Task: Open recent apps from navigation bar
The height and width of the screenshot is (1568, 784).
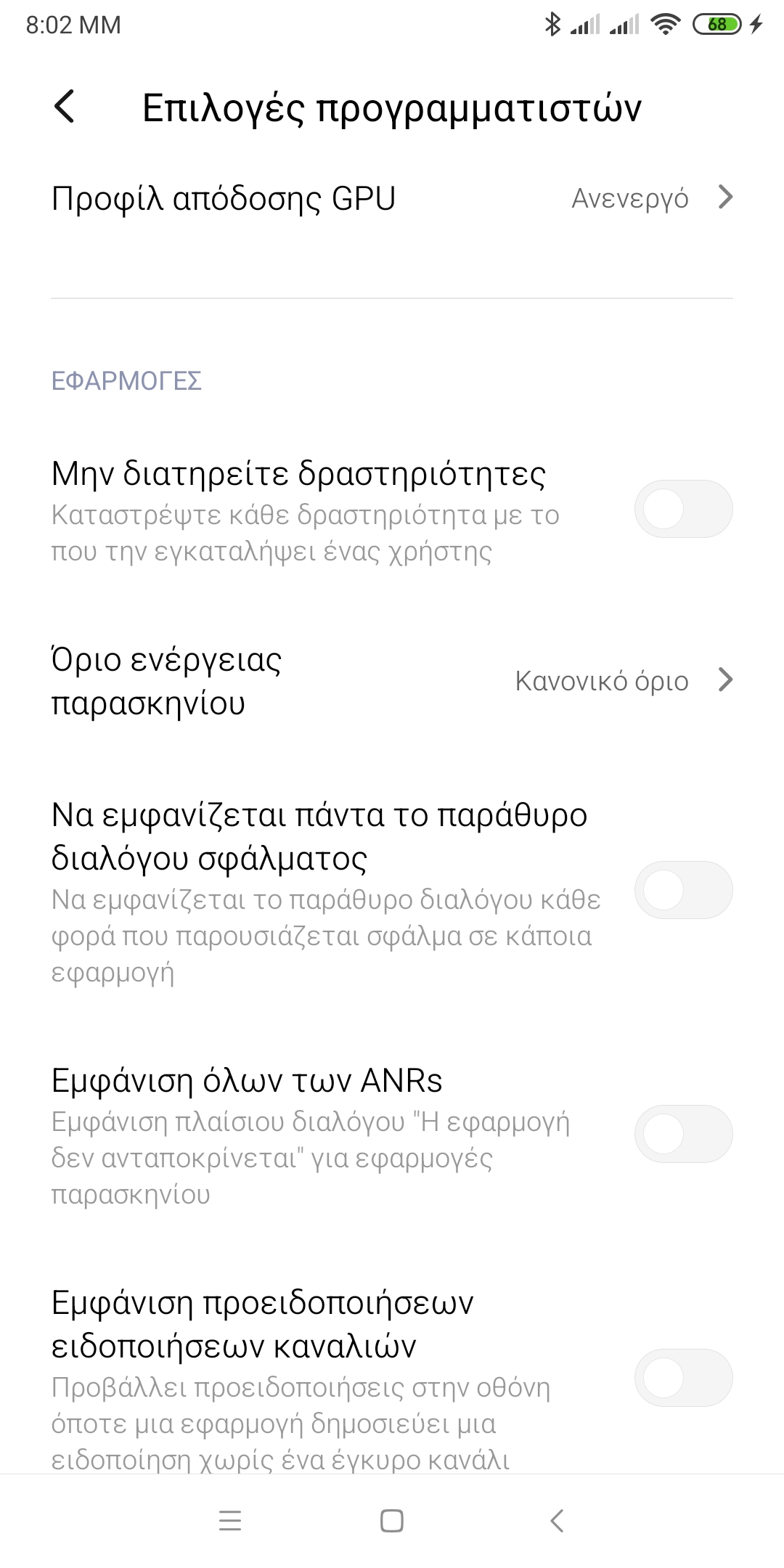Action: point(229,1521)
